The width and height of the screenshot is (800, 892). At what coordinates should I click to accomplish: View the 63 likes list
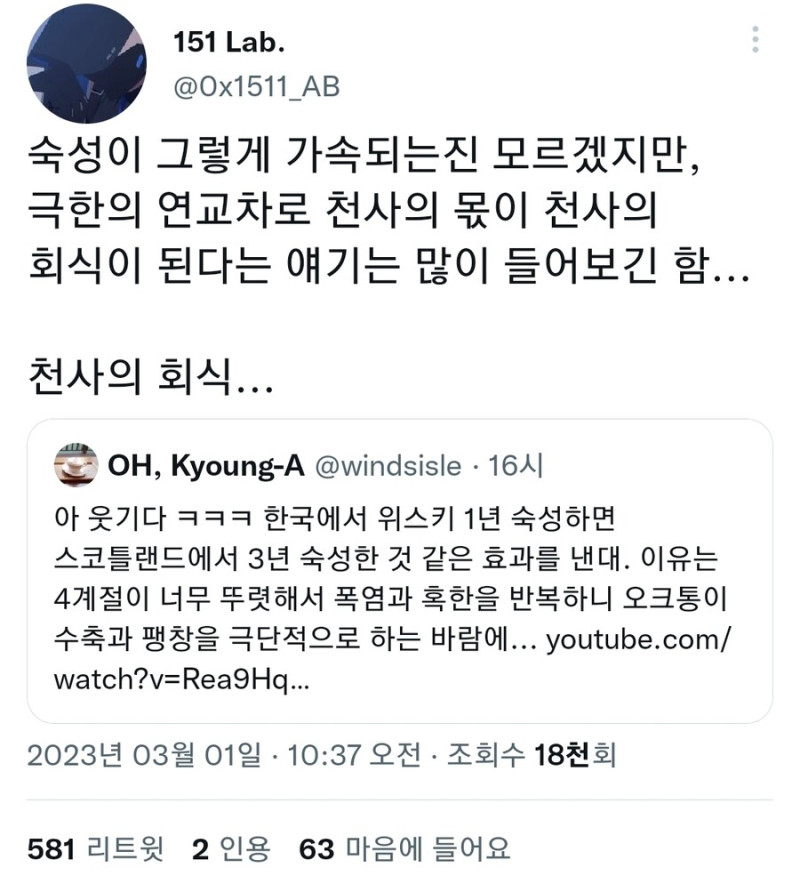pos(405,849)
